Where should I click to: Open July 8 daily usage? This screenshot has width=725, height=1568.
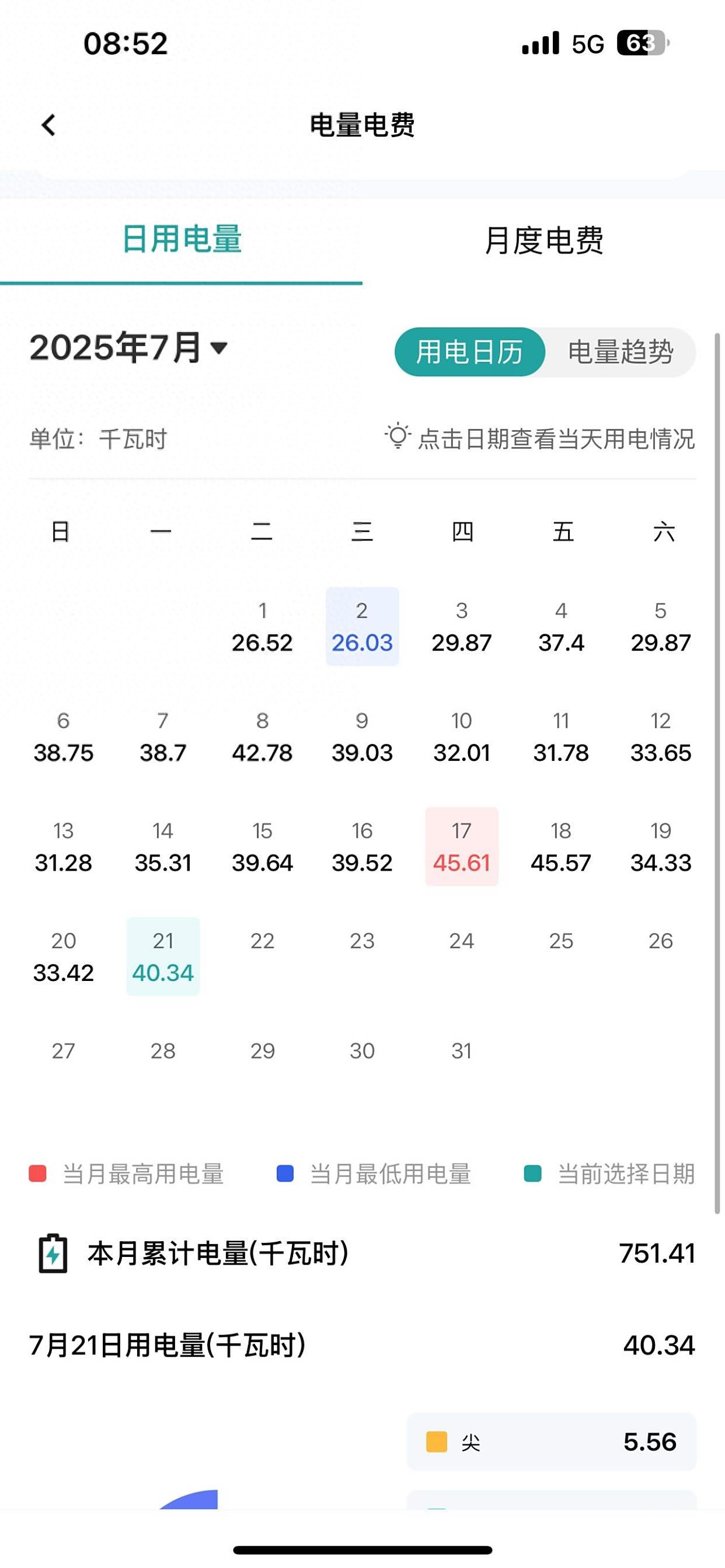[x=262, y=736]
